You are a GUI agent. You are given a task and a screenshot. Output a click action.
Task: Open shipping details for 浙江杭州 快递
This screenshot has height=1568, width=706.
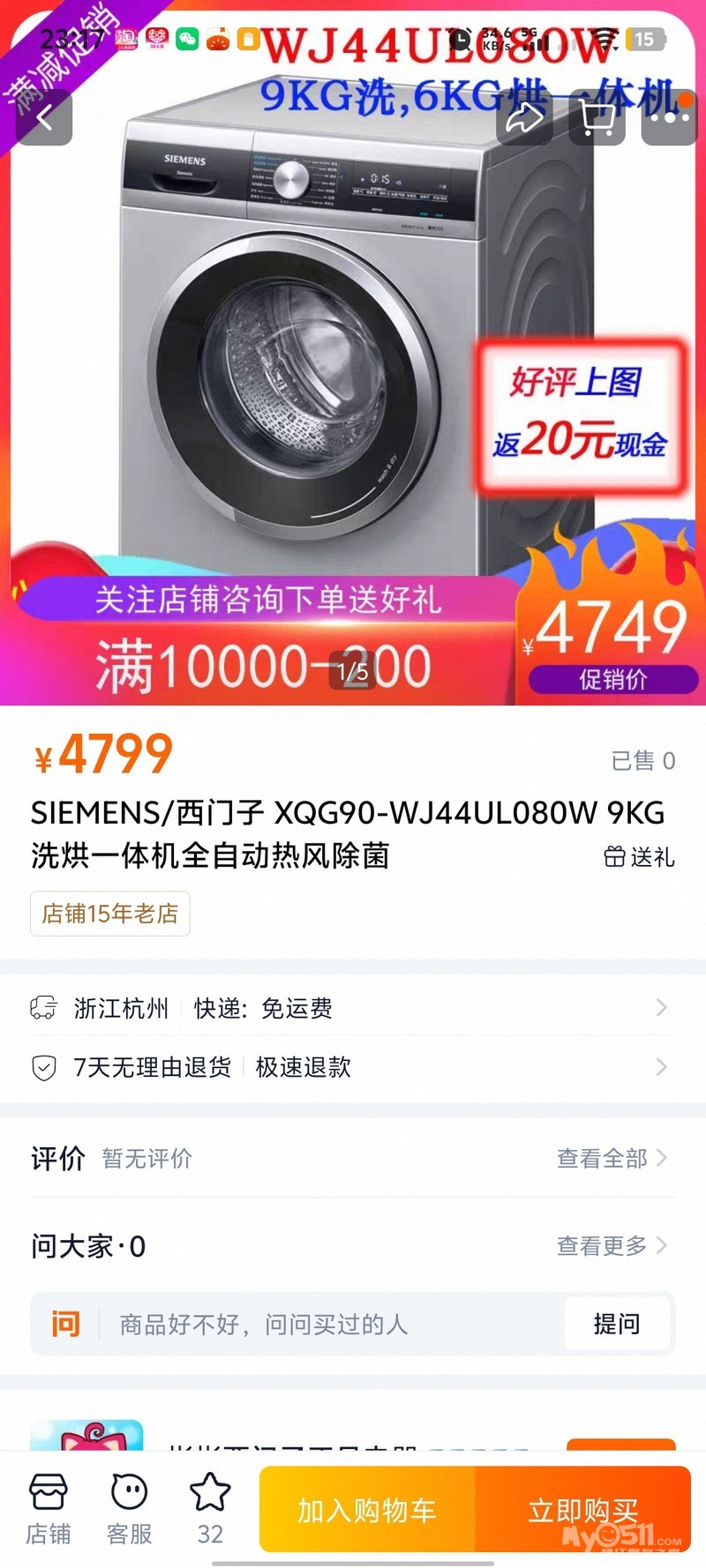click(x=353, y=1008)
